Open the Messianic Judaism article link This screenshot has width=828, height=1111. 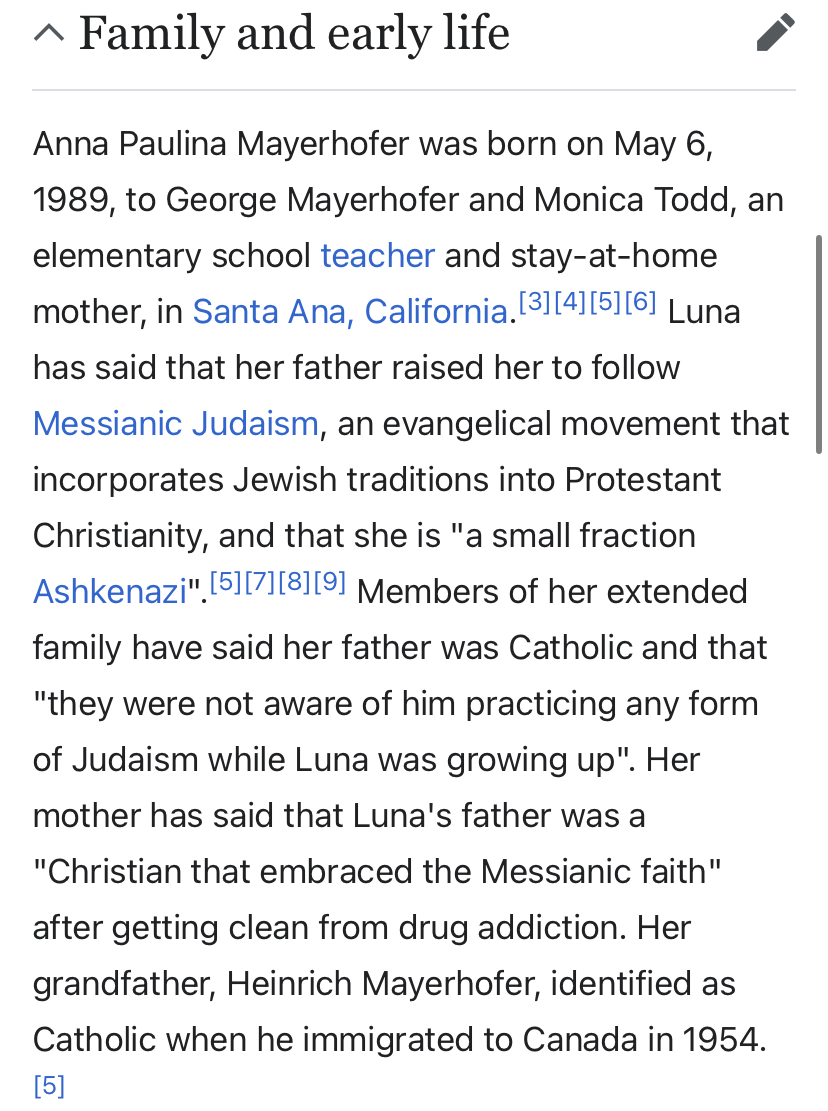point(175,424)
